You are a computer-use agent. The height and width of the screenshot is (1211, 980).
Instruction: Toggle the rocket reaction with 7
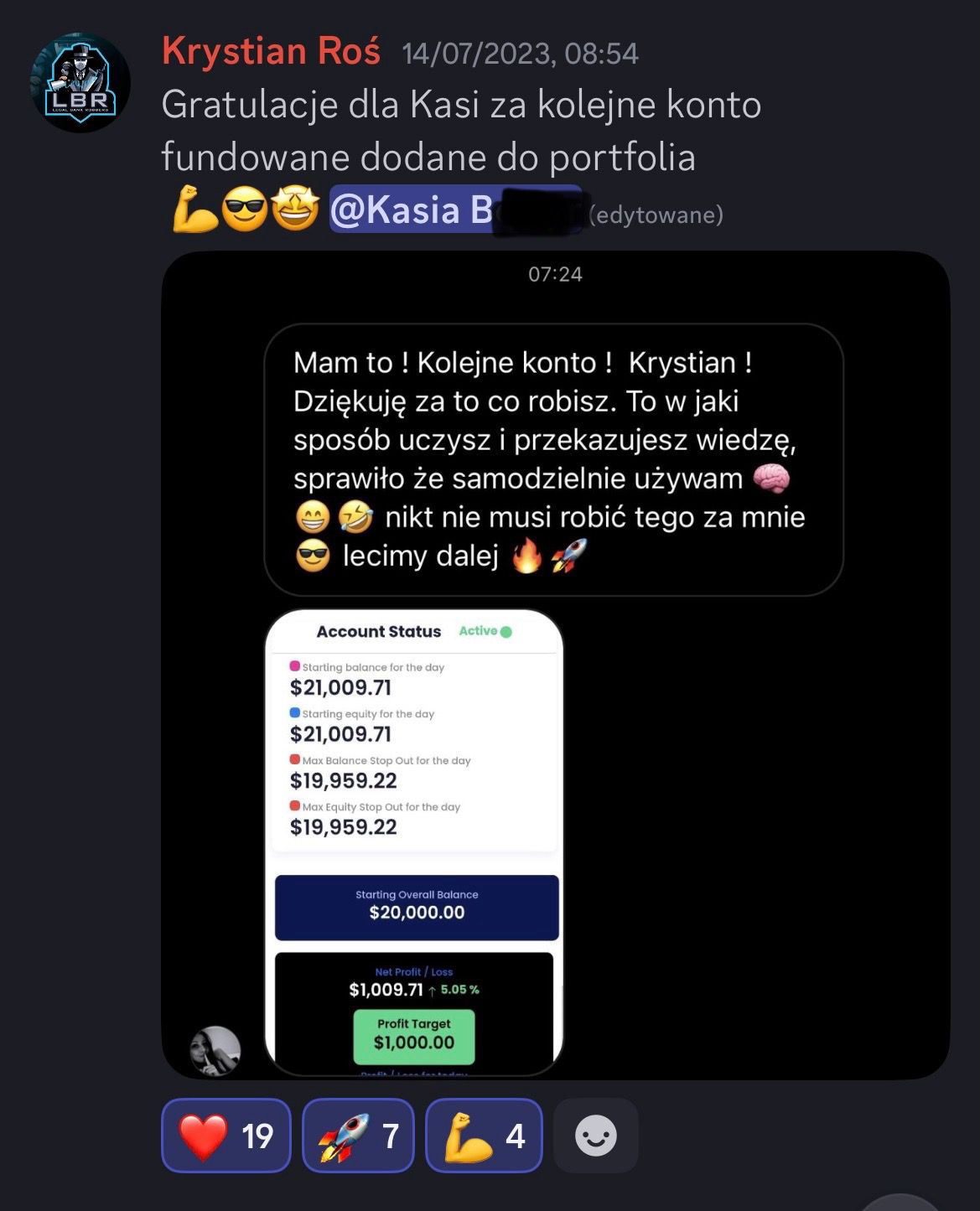tap(358, 1136)
